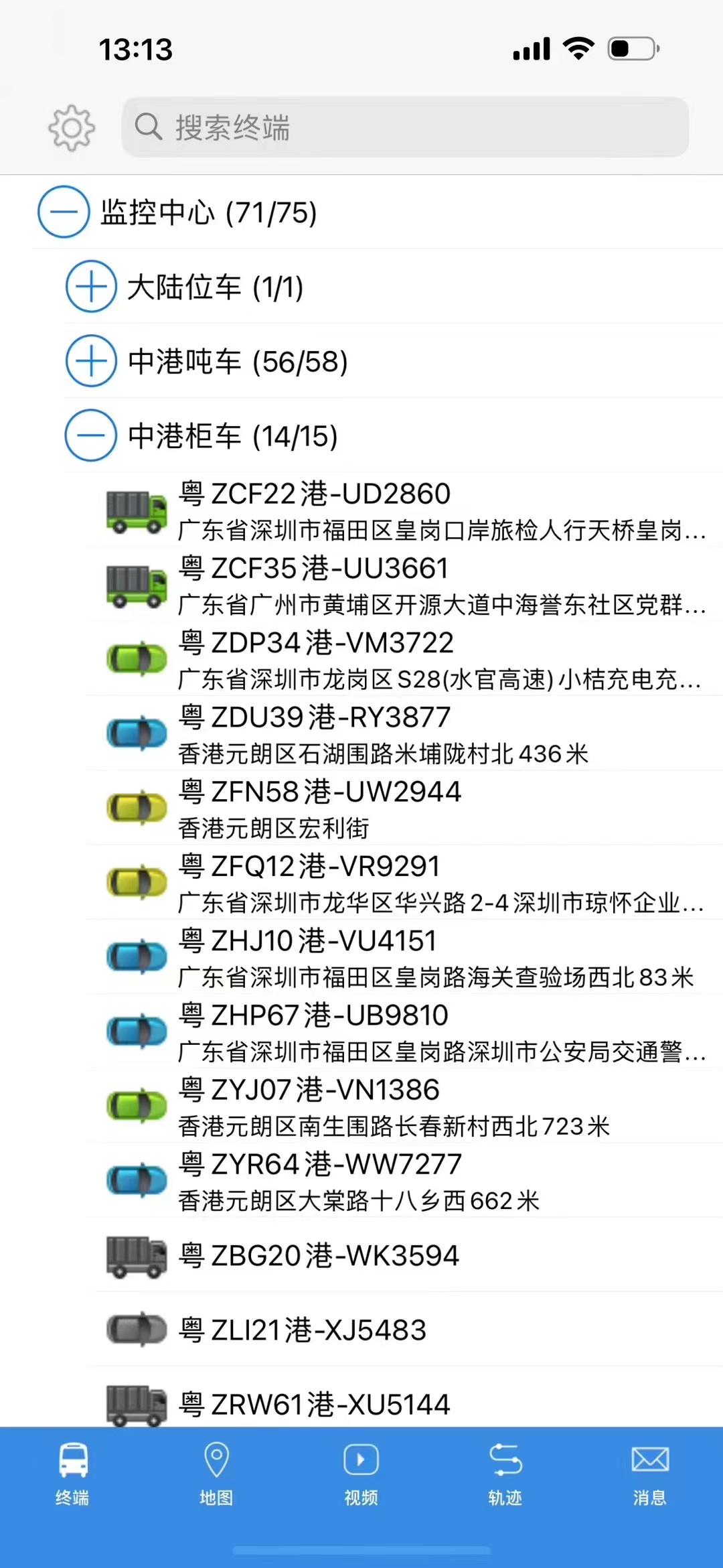
Task: Select vehicle 粤ZFQ12港-VR9291
Action: click(x=402, y=882)
